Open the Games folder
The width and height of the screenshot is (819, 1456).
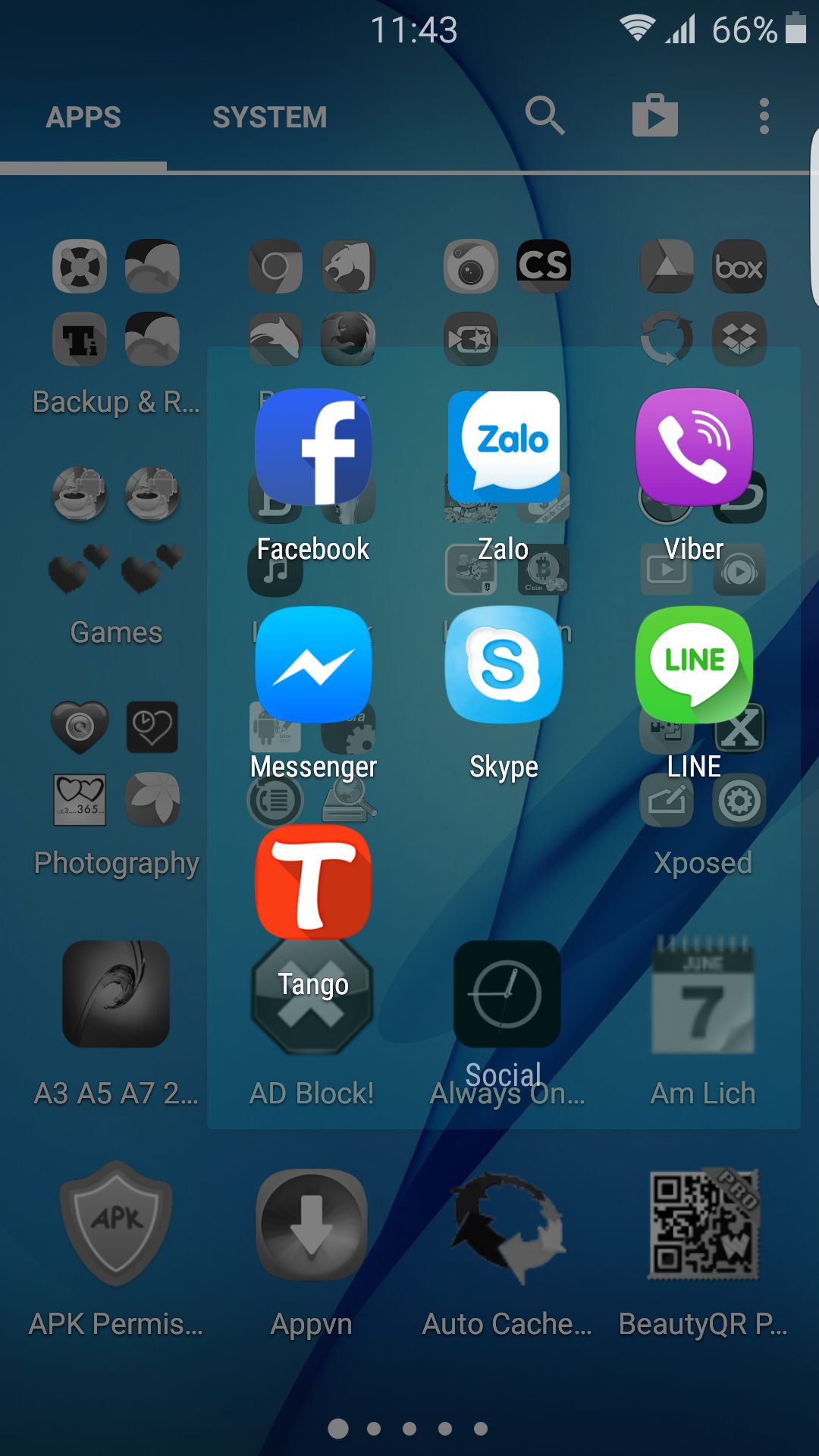[x=116, y=556]
